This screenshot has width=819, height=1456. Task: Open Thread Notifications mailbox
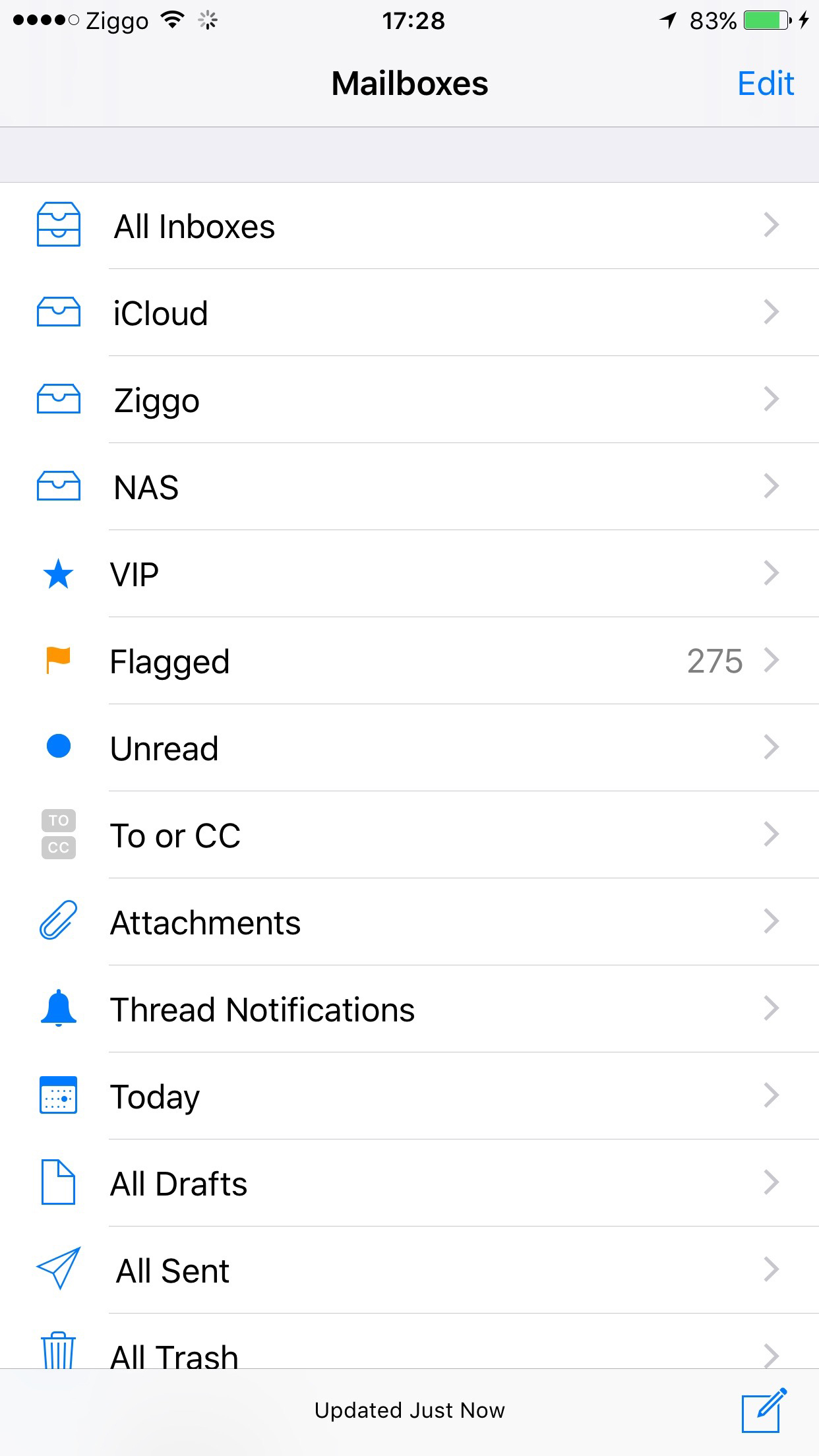coord(409,1010)
